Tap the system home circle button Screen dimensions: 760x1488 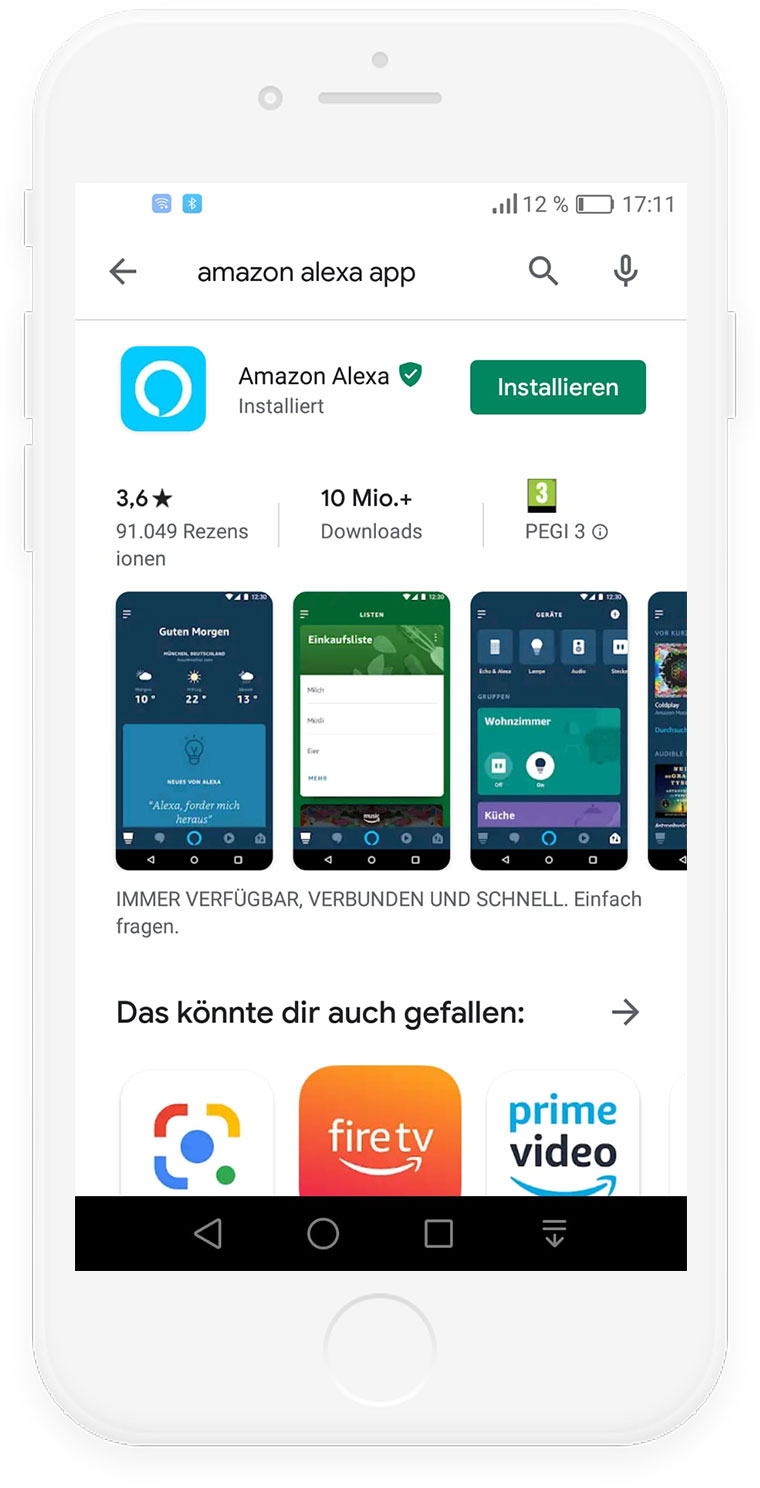pos(323,1233)
